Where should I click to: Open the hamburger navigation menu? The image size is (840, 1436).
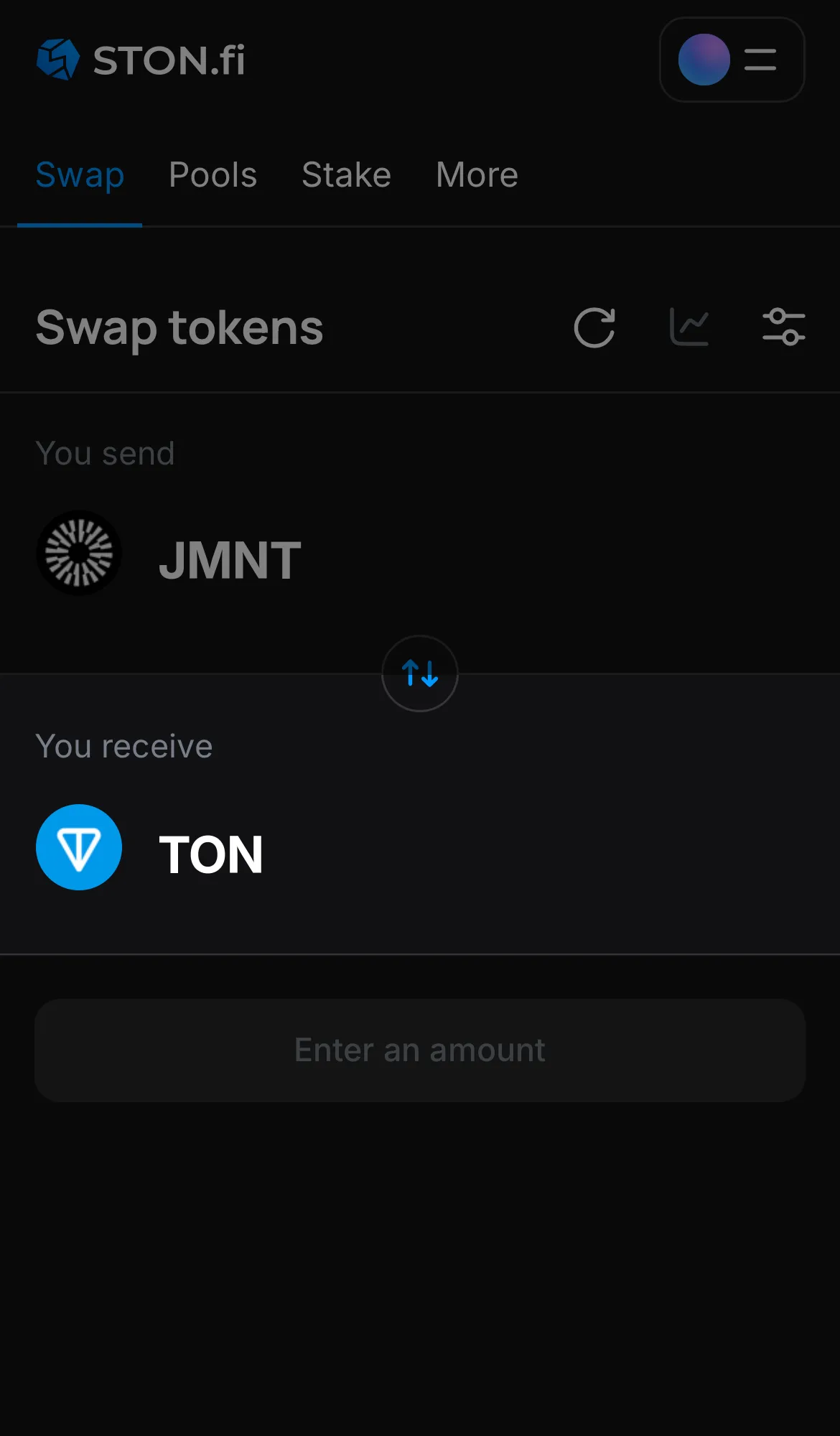[759, 60]
